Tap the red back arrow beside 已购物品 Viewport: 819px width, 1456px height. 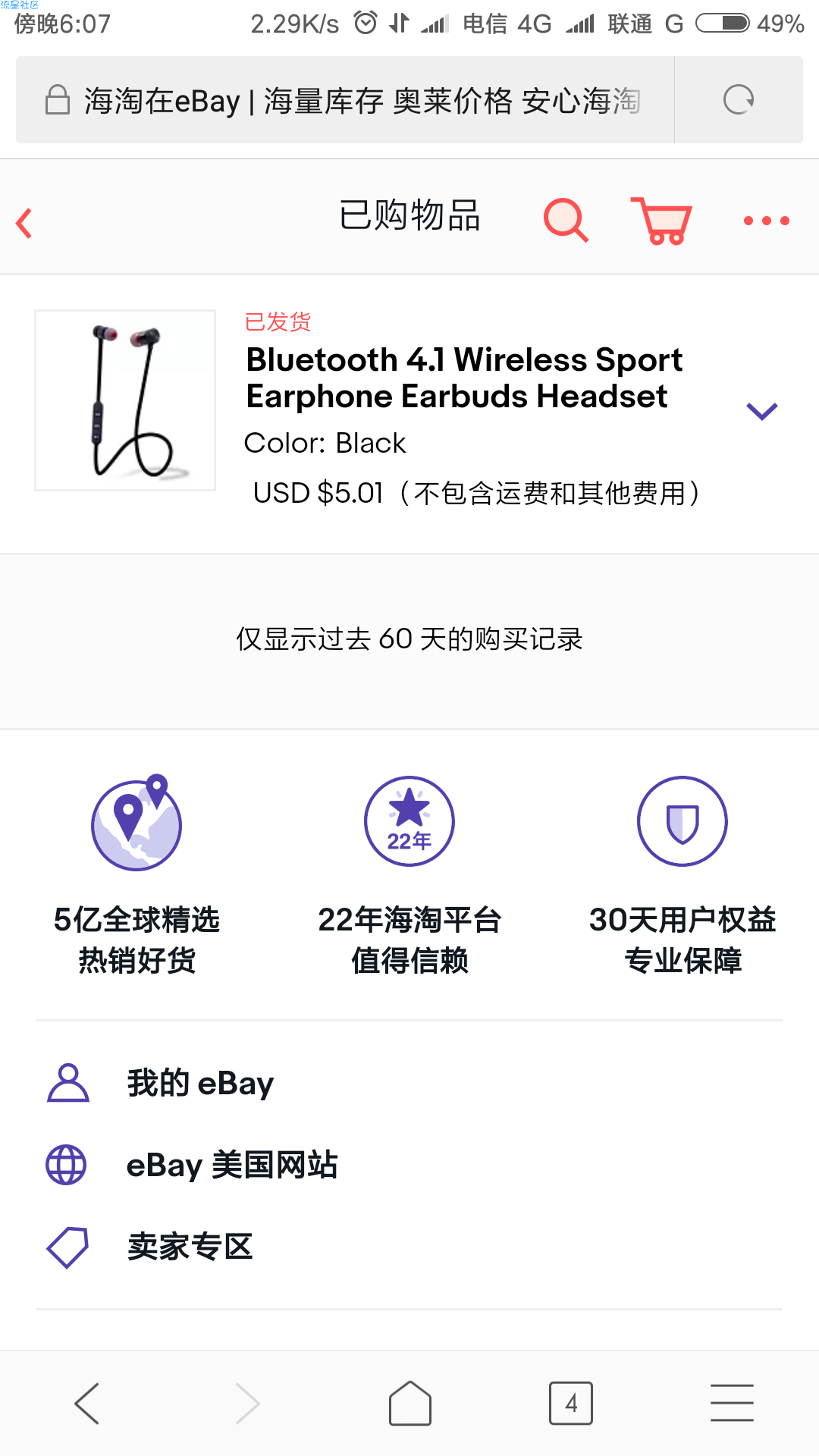(x=24, y=223)
